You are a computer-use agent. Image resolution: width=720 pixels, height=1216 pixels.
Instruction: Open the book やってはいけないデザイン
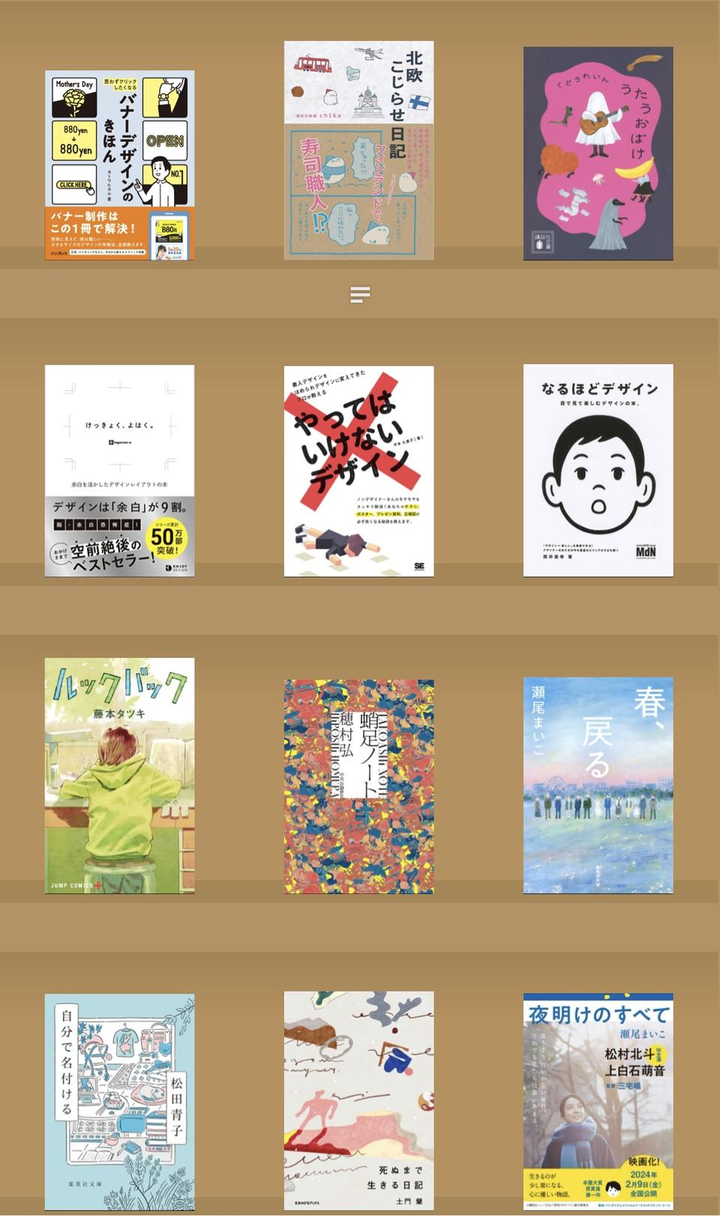click(x=359, y=470)
